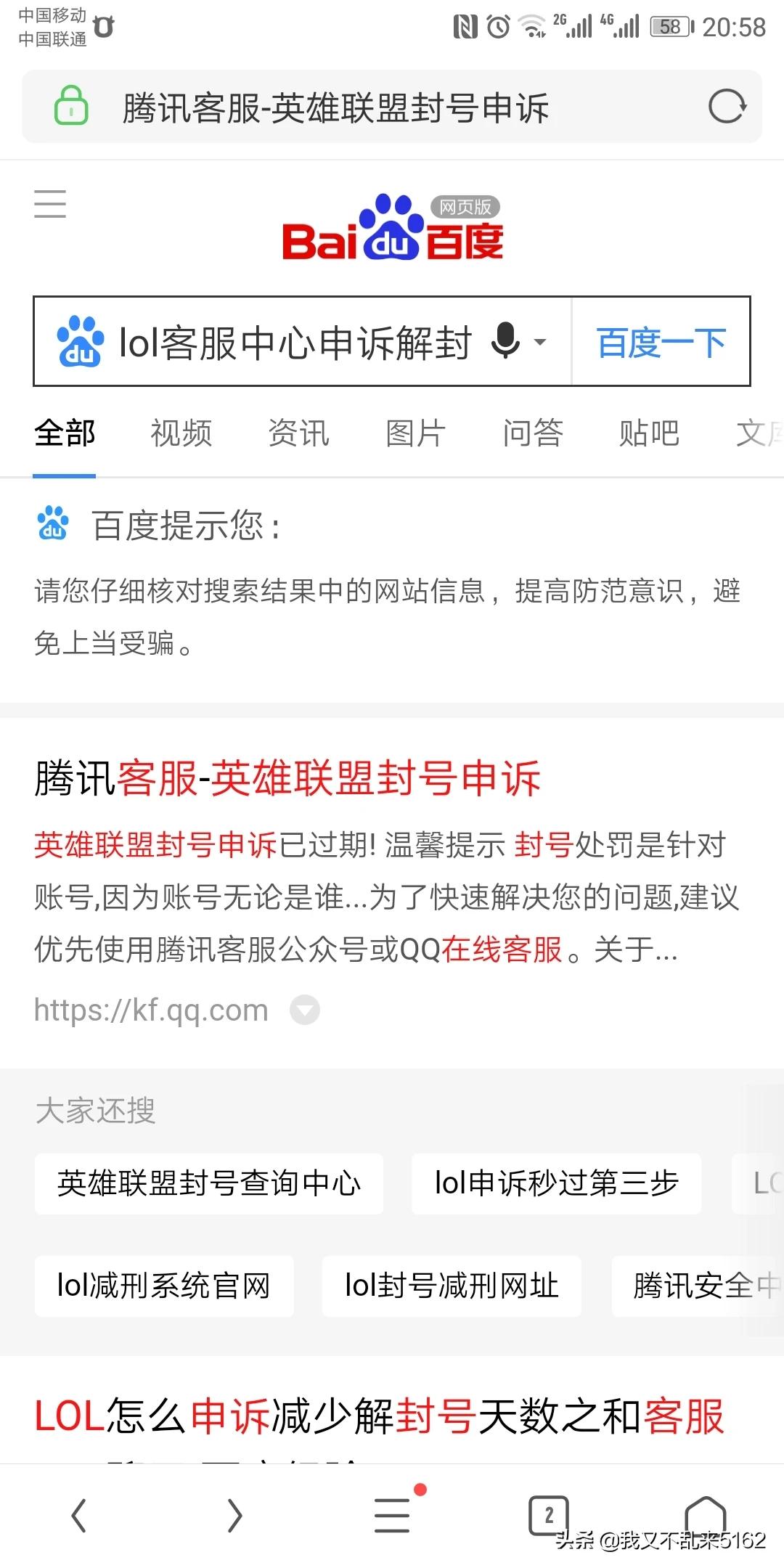The image size is (784, 1568).
Task: Expand the dropdown next to kf.qq.com
Action: [x=305, y=1010]
